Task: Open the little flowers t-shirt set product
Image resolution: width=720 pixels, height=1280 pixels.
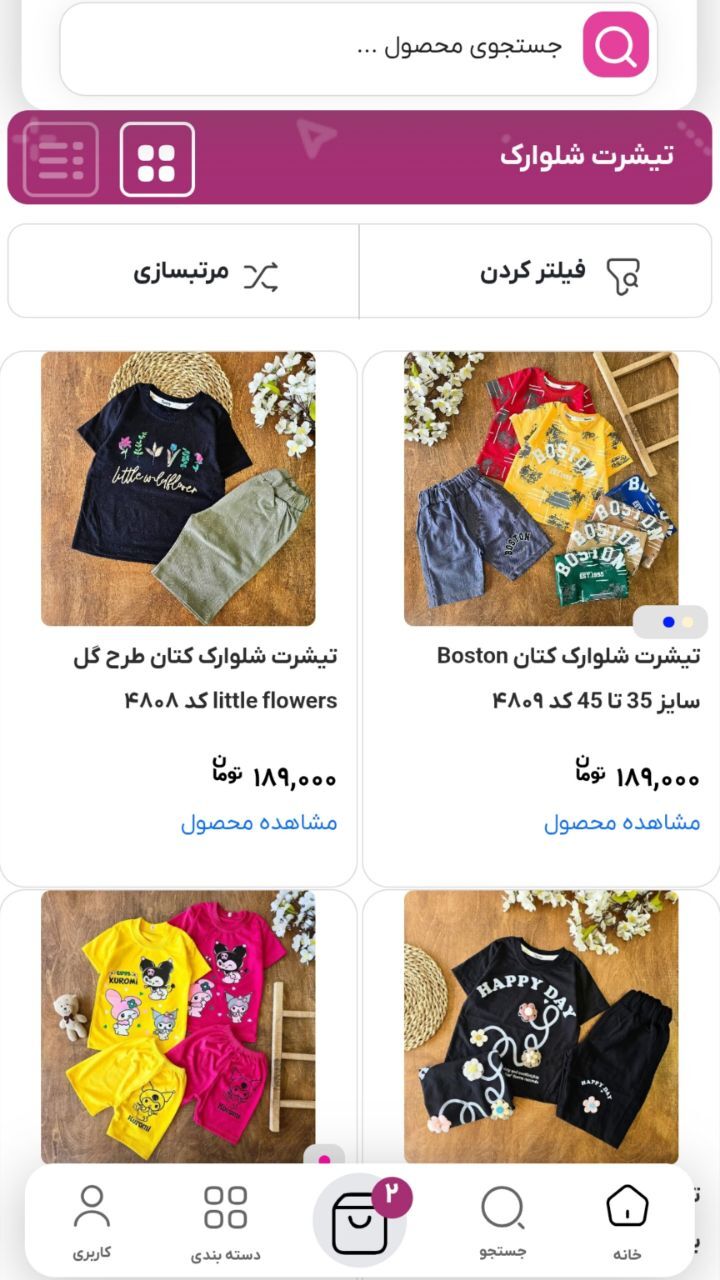Action: point(178,488)
